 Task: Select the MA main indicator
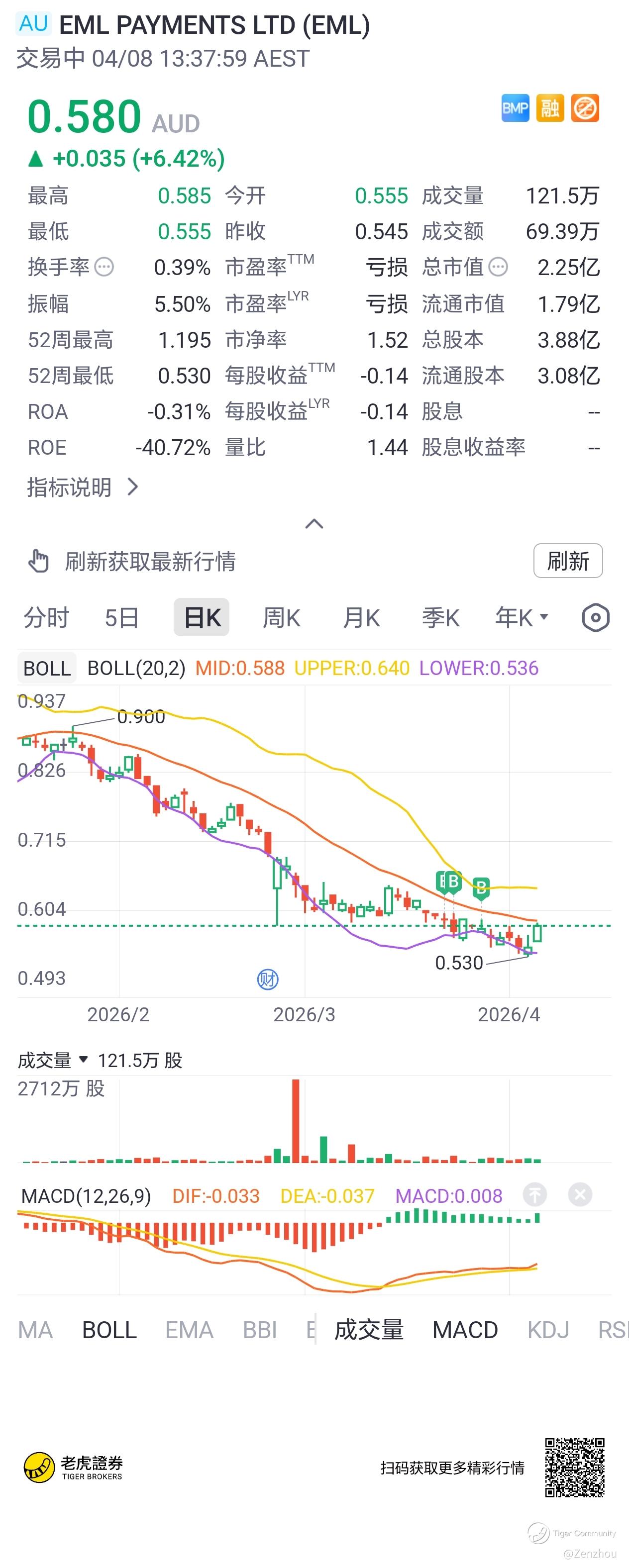[x=35, y=1329]
